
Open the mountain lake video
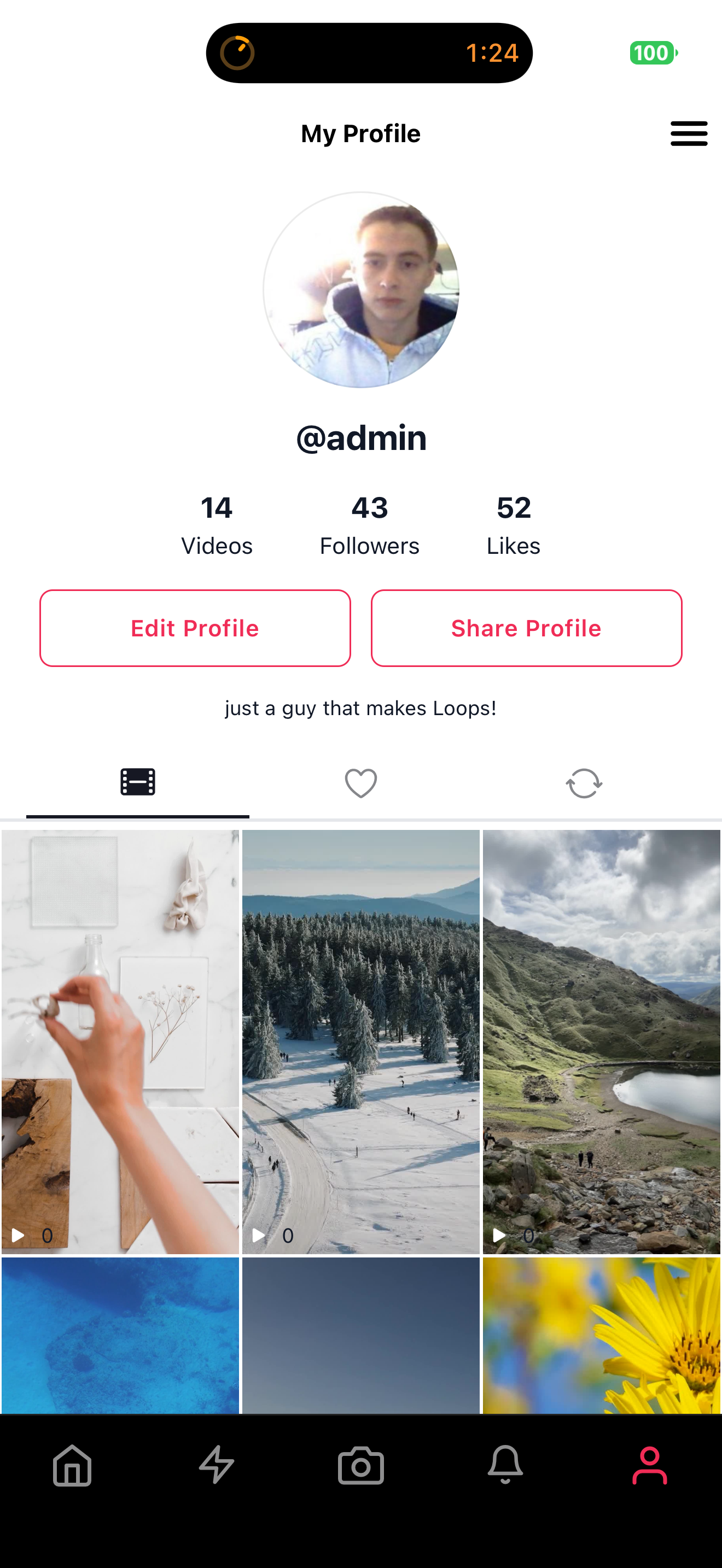pyautogui.click(x=602, y=1041)
